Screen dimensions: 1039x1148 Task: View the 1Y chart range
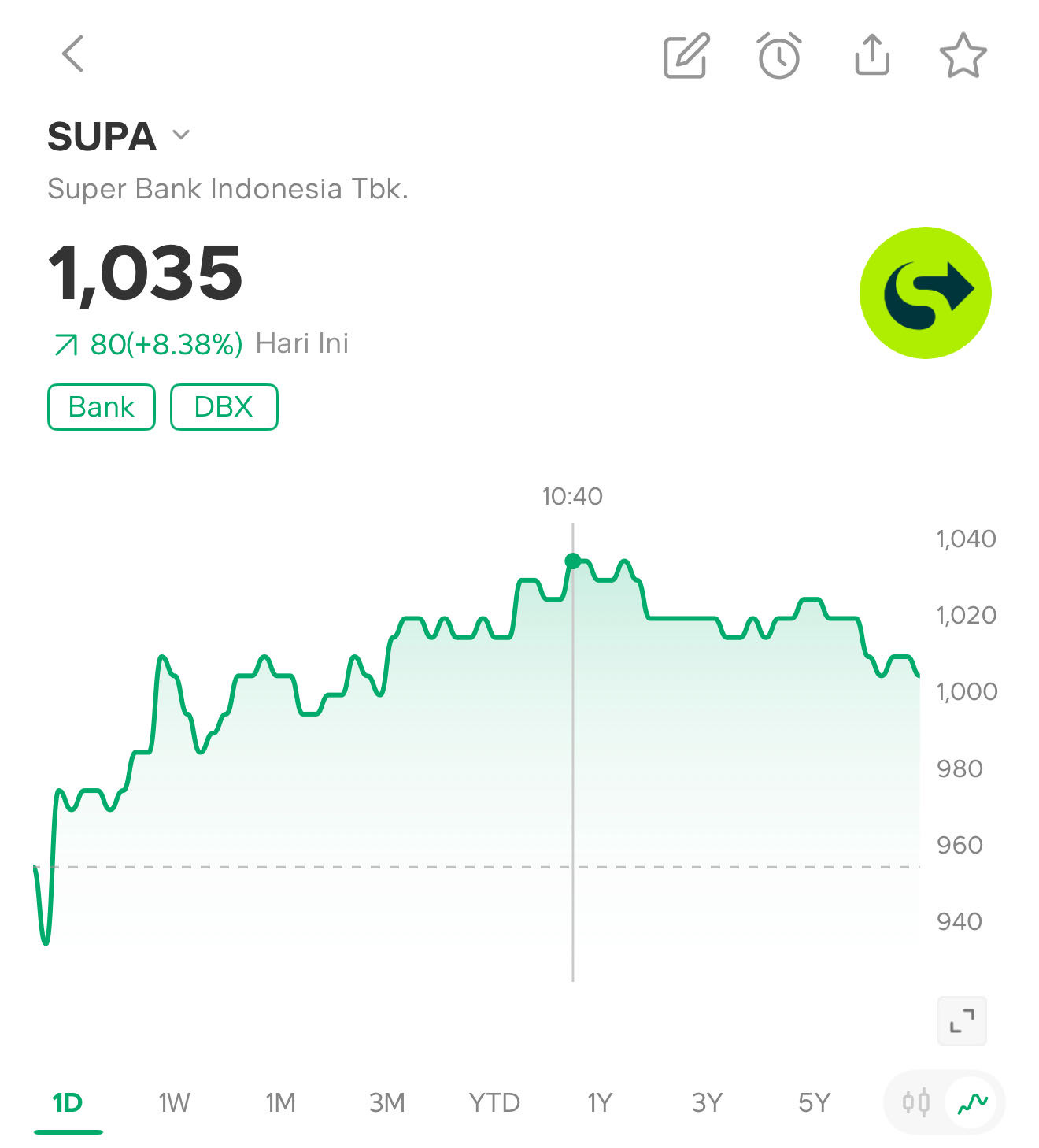[x=600, y=1102]
